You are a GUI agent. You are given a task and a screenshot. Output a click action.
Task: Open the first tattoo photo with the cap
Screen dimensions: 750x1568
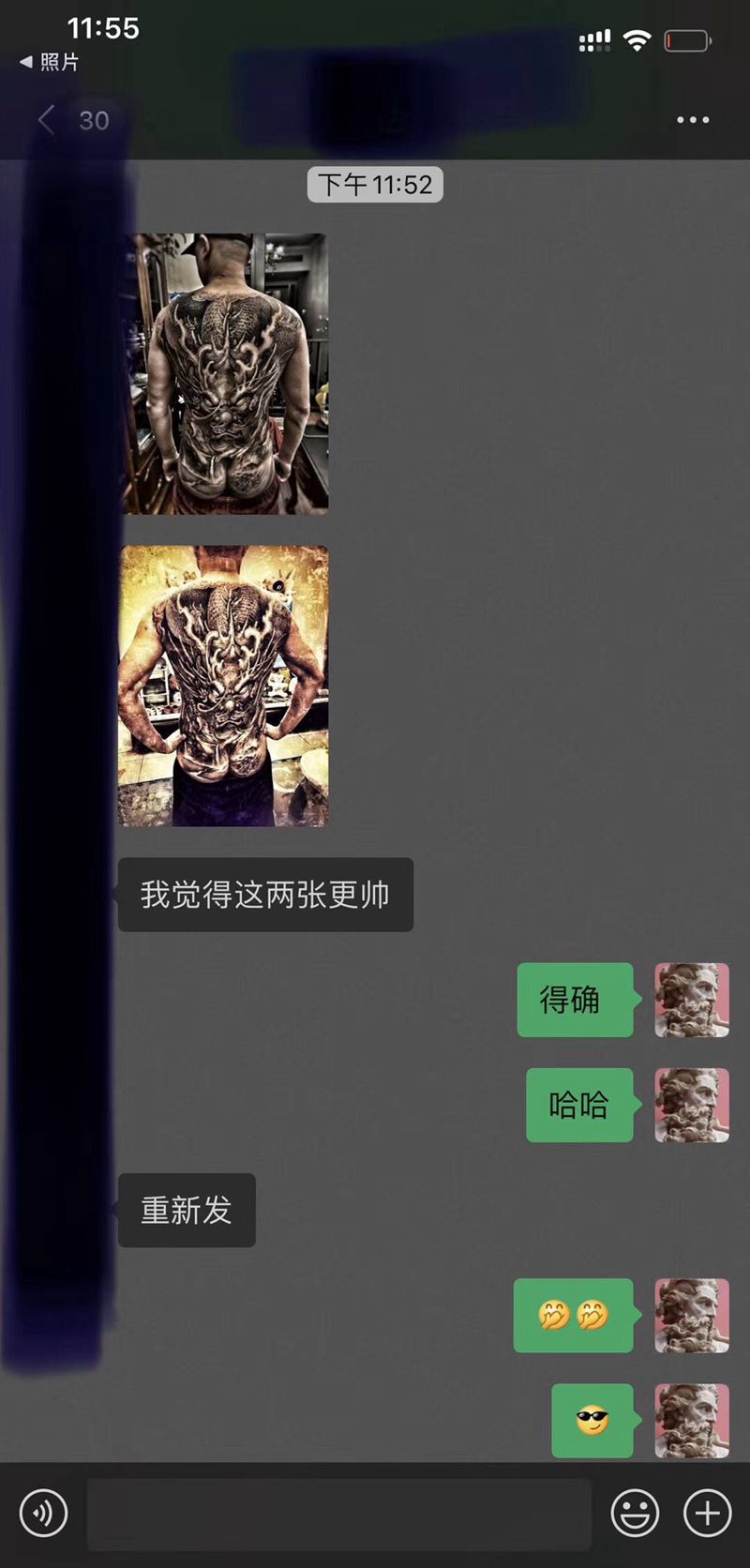coord(226,373)
